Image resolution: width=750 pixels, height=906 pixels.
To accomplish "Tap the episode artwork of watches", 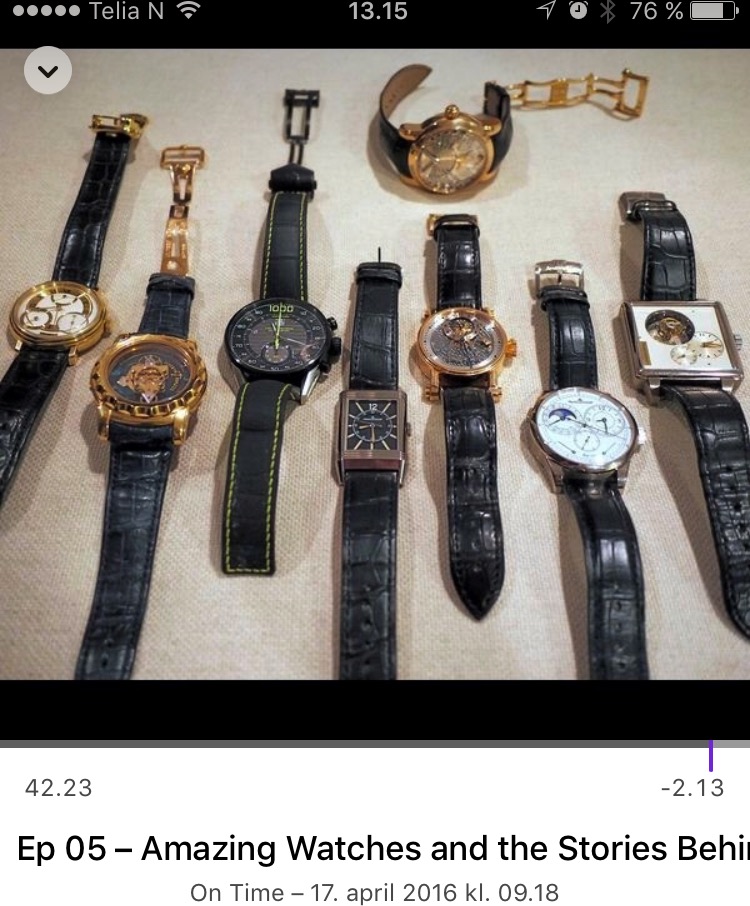I will (375, 380).
